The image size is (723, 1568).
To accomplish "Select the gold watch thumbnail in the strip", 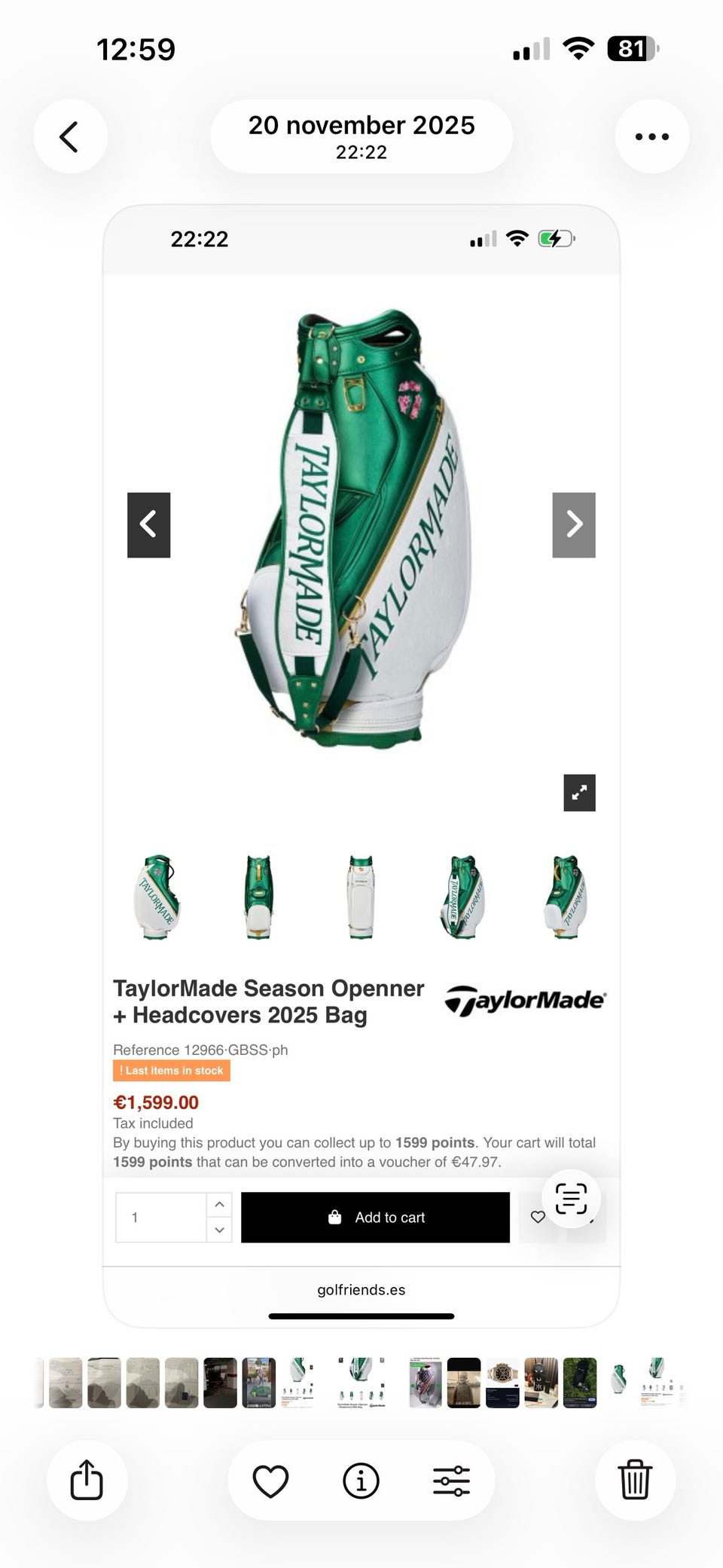I will coord(502,1383).
